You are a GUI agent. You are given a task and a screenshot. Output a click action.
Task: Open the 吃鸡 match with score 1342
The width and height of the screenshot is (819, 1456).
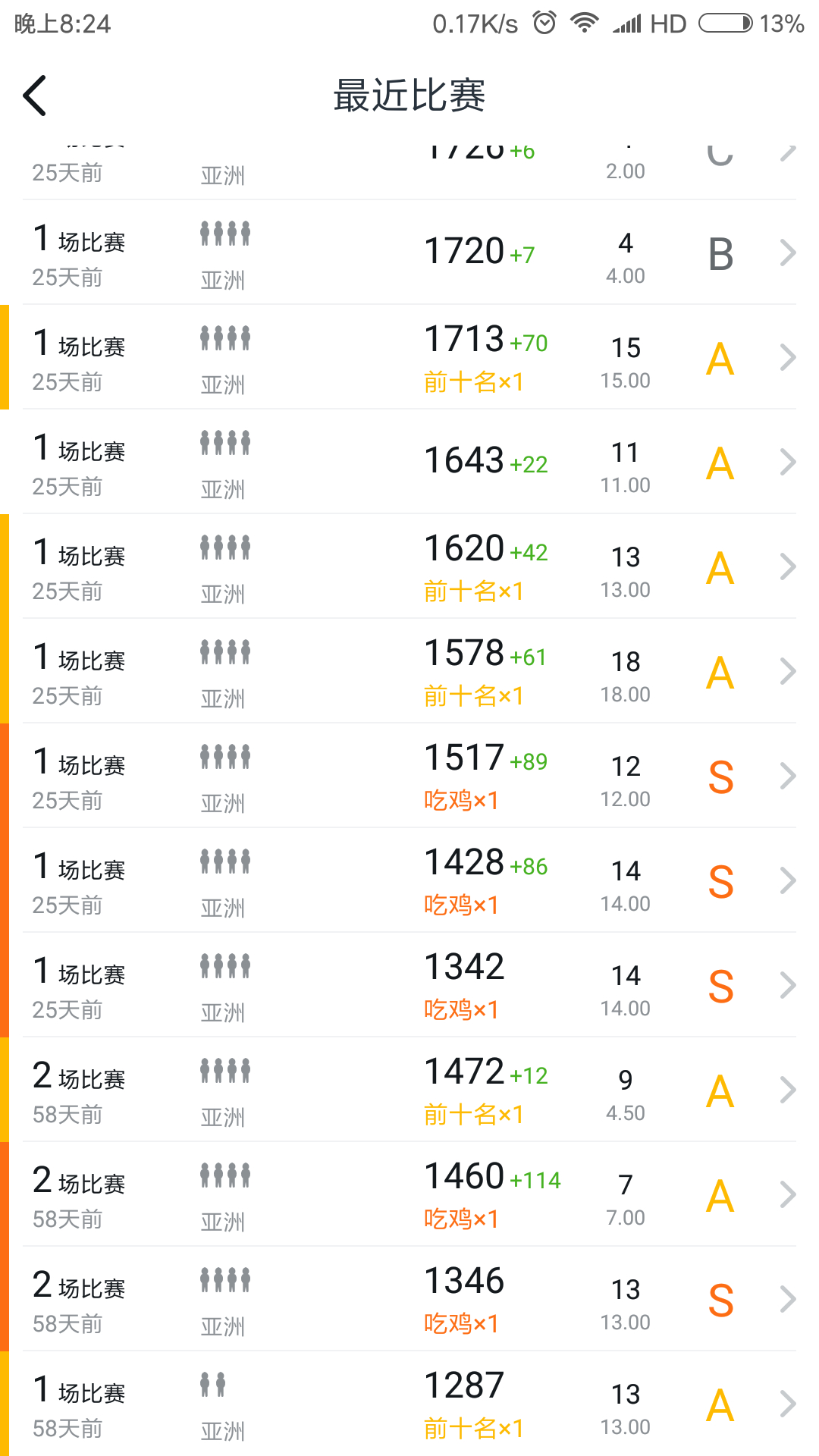[409, 985]
